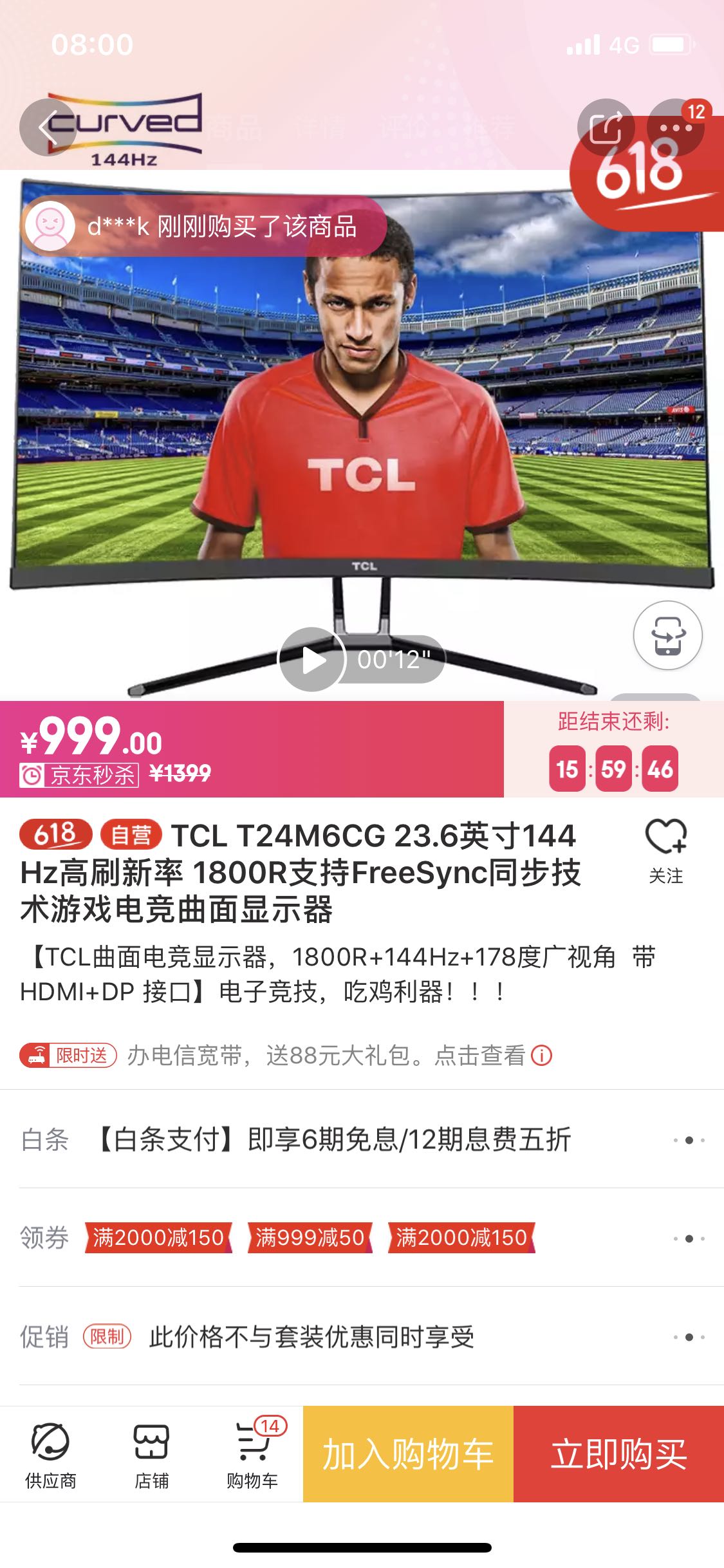
Task: Expand the 促销 promotion details row
Action: pyautogui.click(x=689, y=1337)
